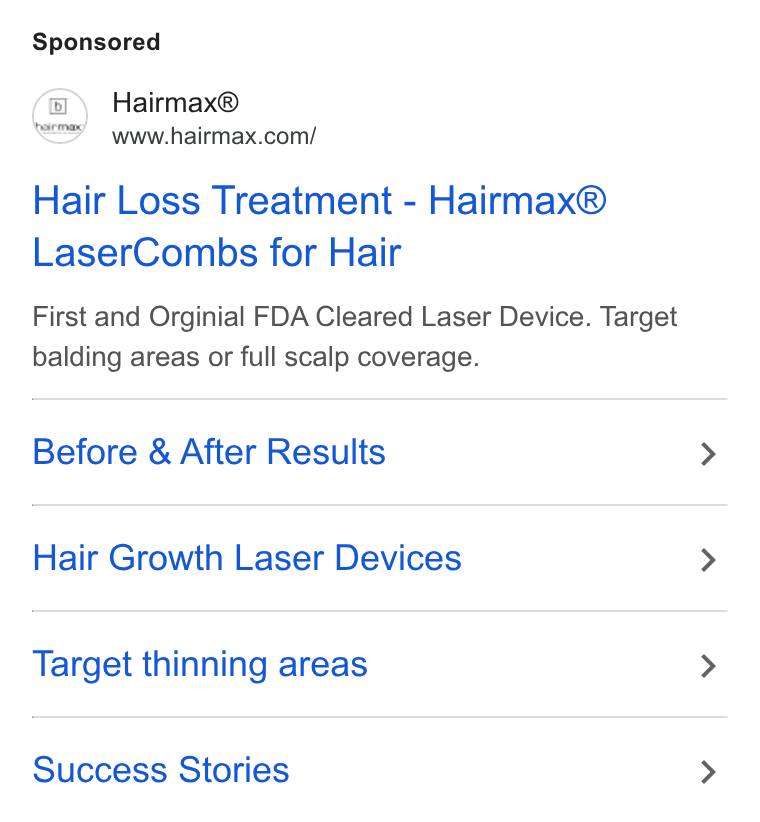
Task: Open the Hair Loss Treatment ad headline
Action: 319,226
